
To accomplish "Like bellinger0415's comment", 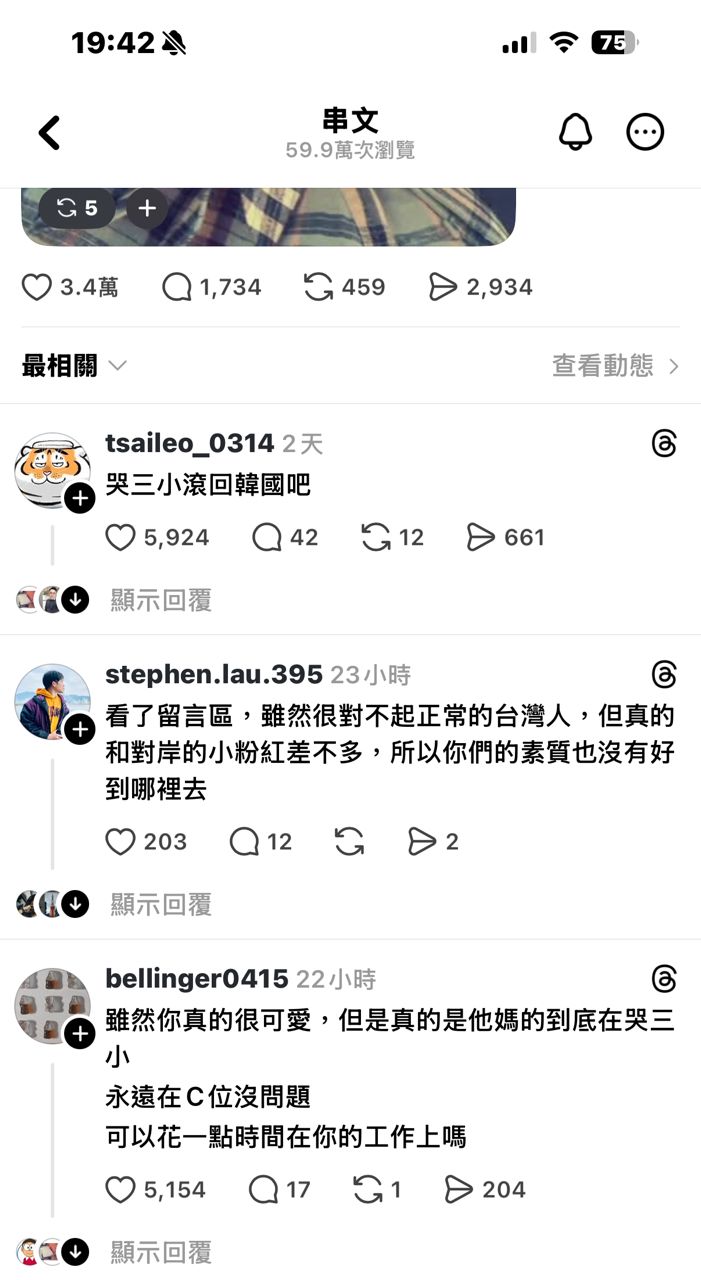I will click(120, 1190).
